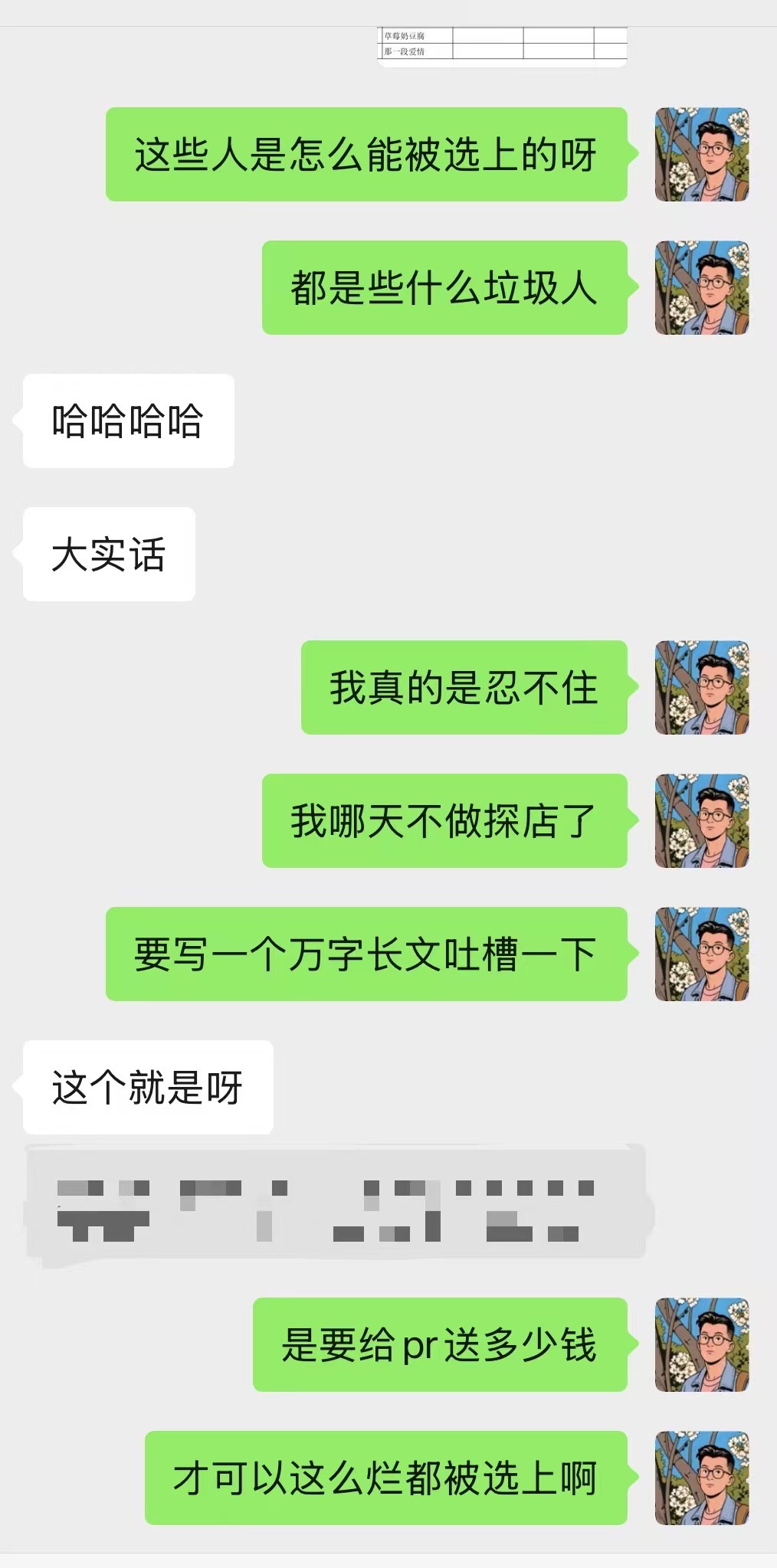Screen dimensions: 777x1568
Task: Tap the avatar beside 这些人是怎么能被选上的呀
Action: click(702, 155)
